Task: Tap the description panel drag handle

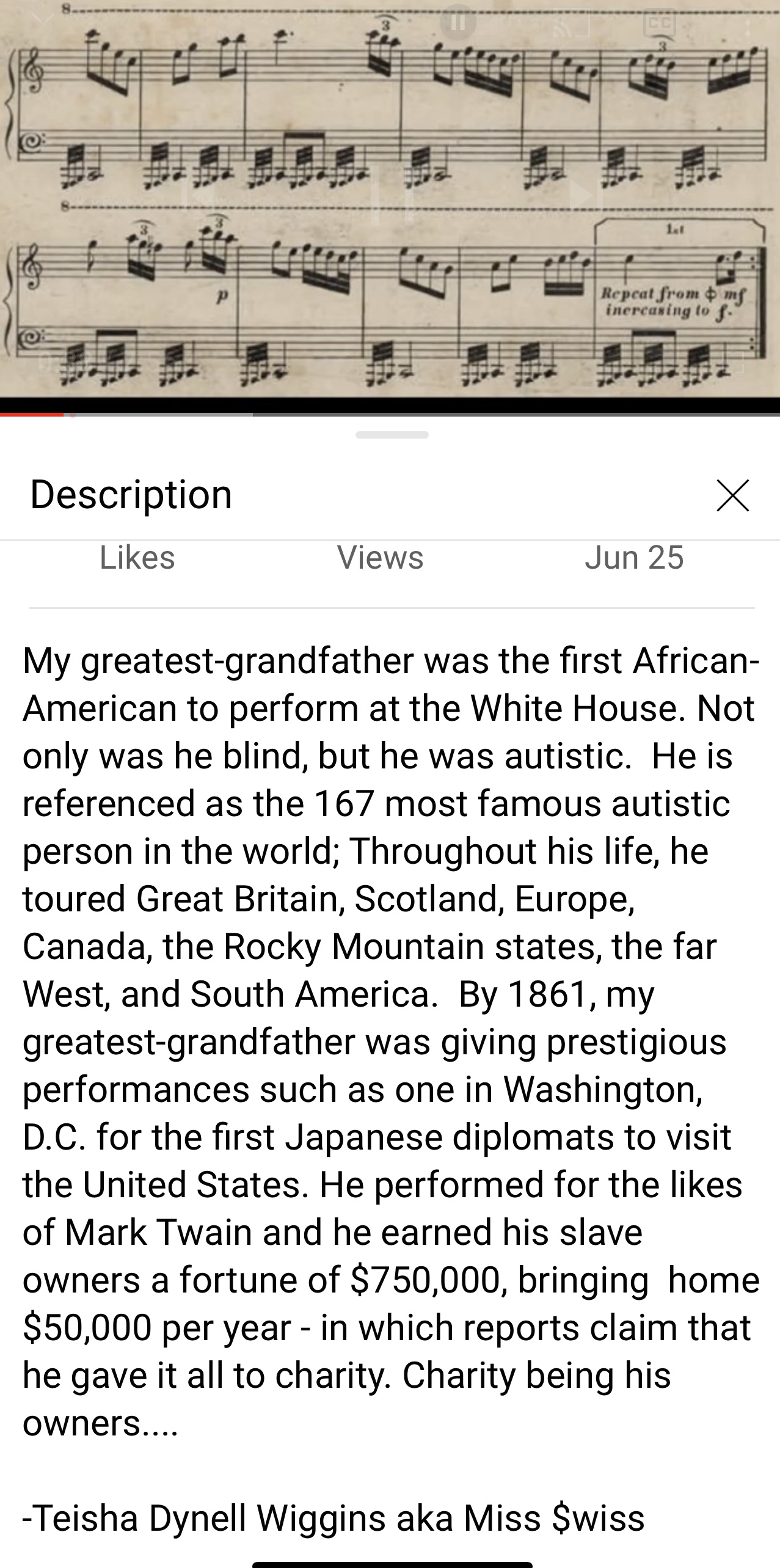Action: [x=392, y=435]
